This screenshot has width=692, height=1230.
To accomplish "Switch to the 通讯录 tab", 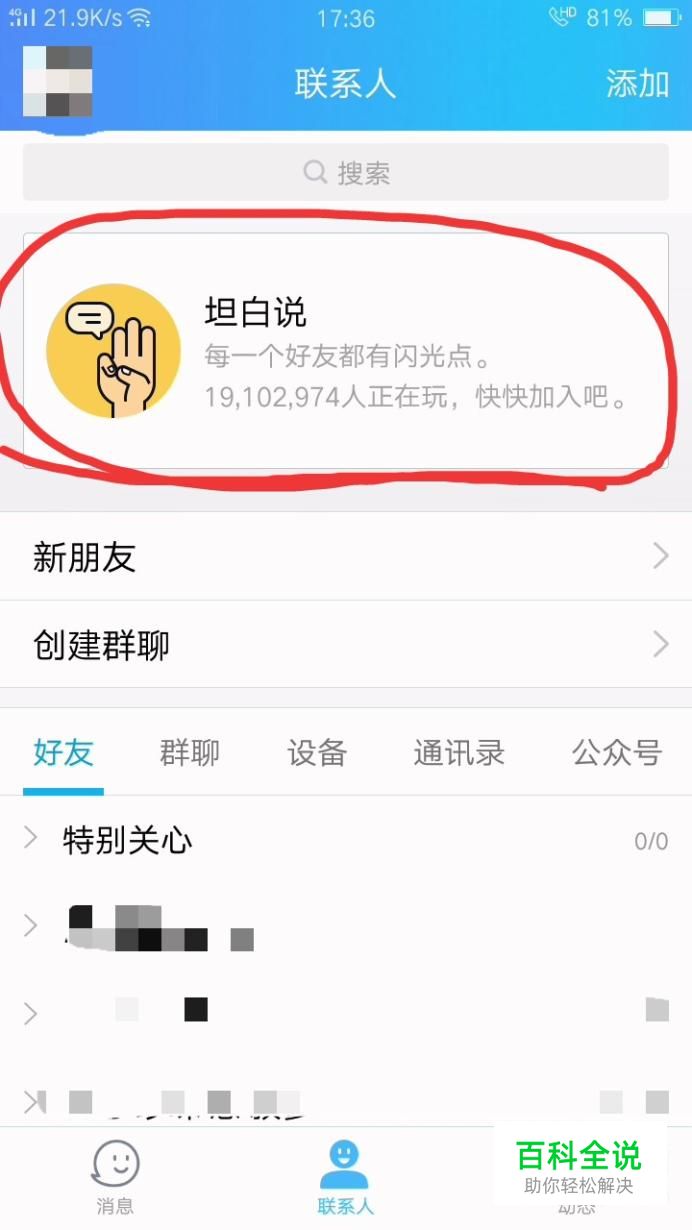I will tap(459, 753).
